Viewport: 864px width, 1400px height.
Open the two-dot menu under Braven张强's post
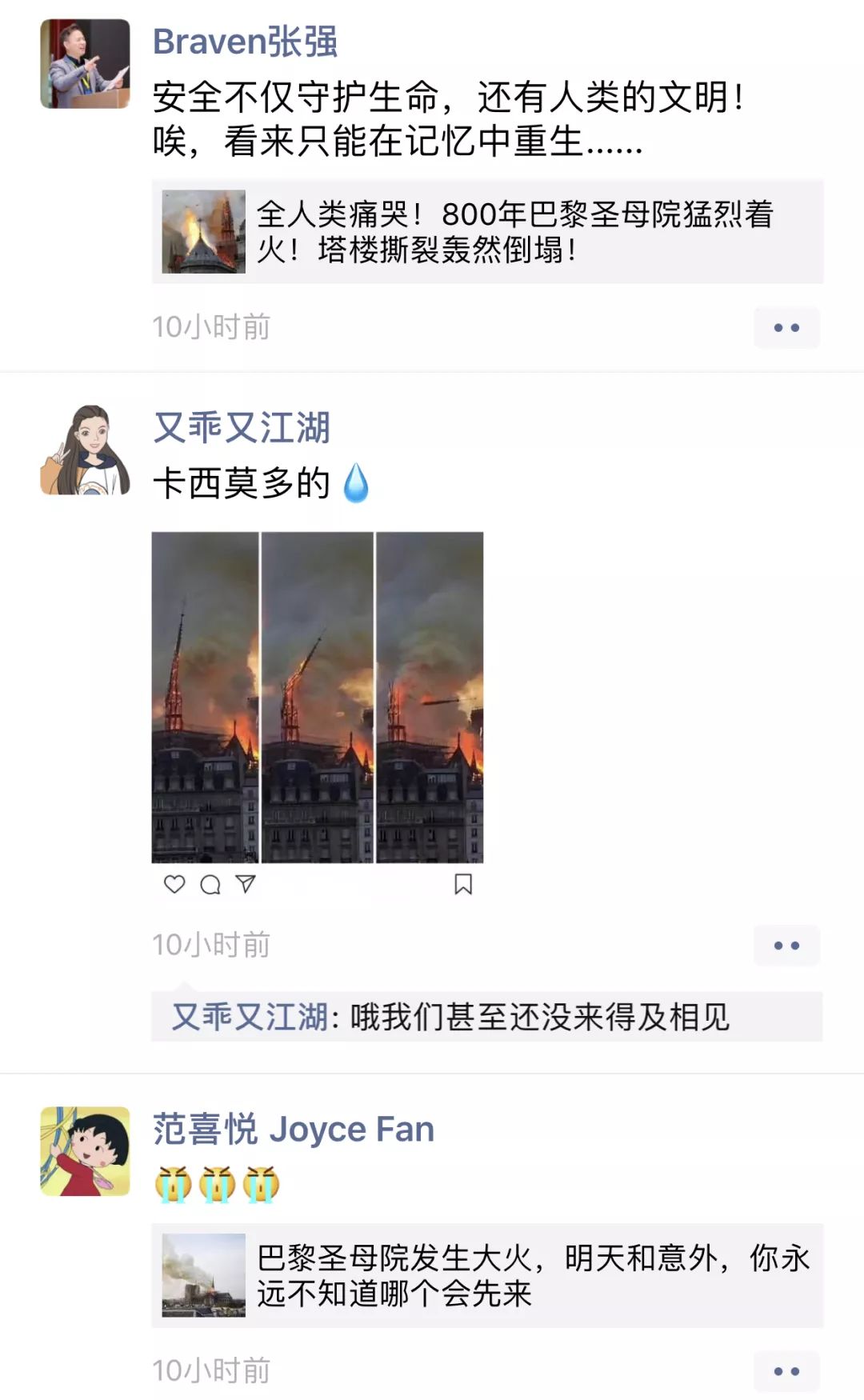click(786, 327)
